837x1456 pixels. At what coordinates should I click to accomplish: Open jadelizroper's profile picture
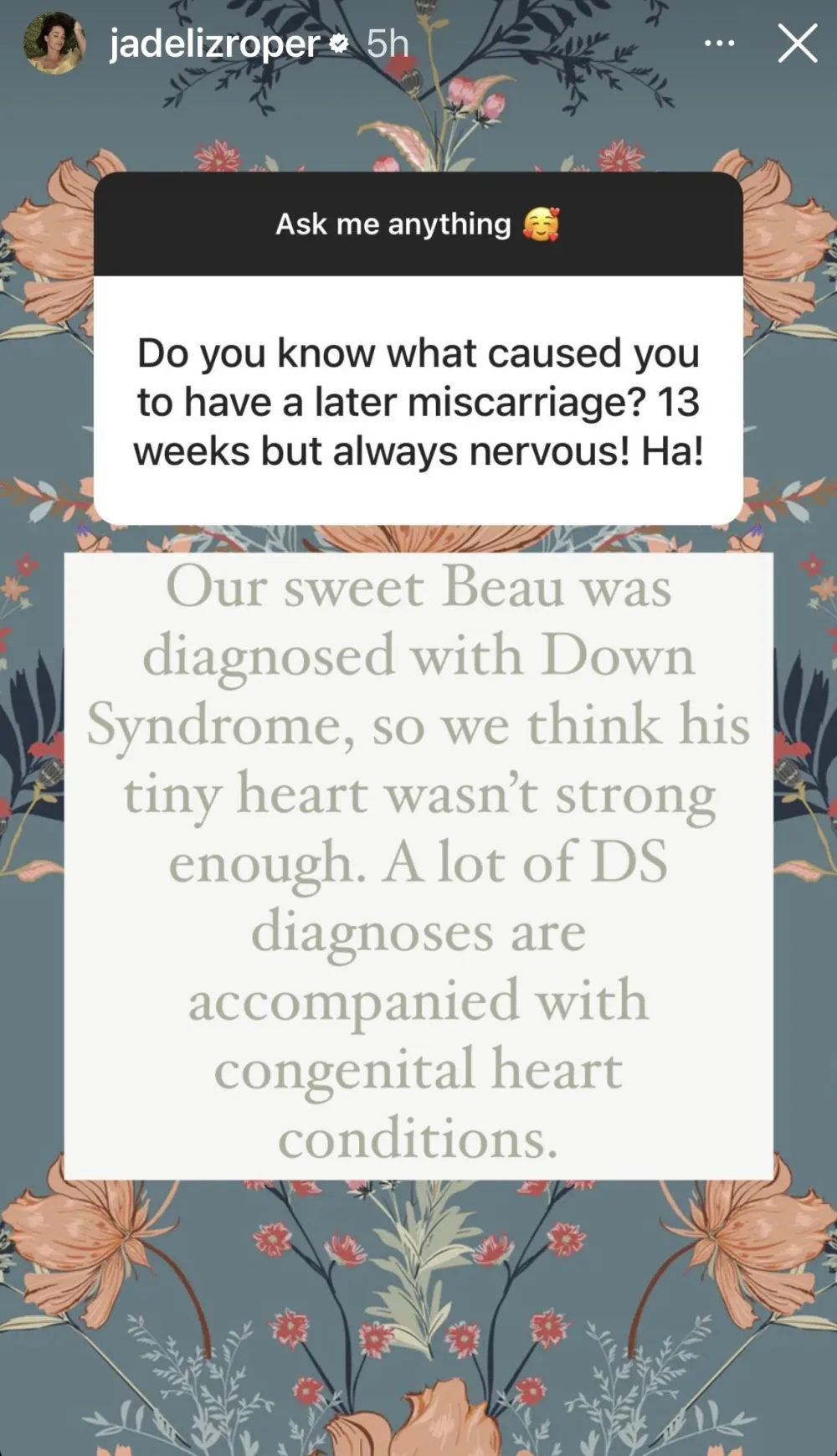[55, 43]
